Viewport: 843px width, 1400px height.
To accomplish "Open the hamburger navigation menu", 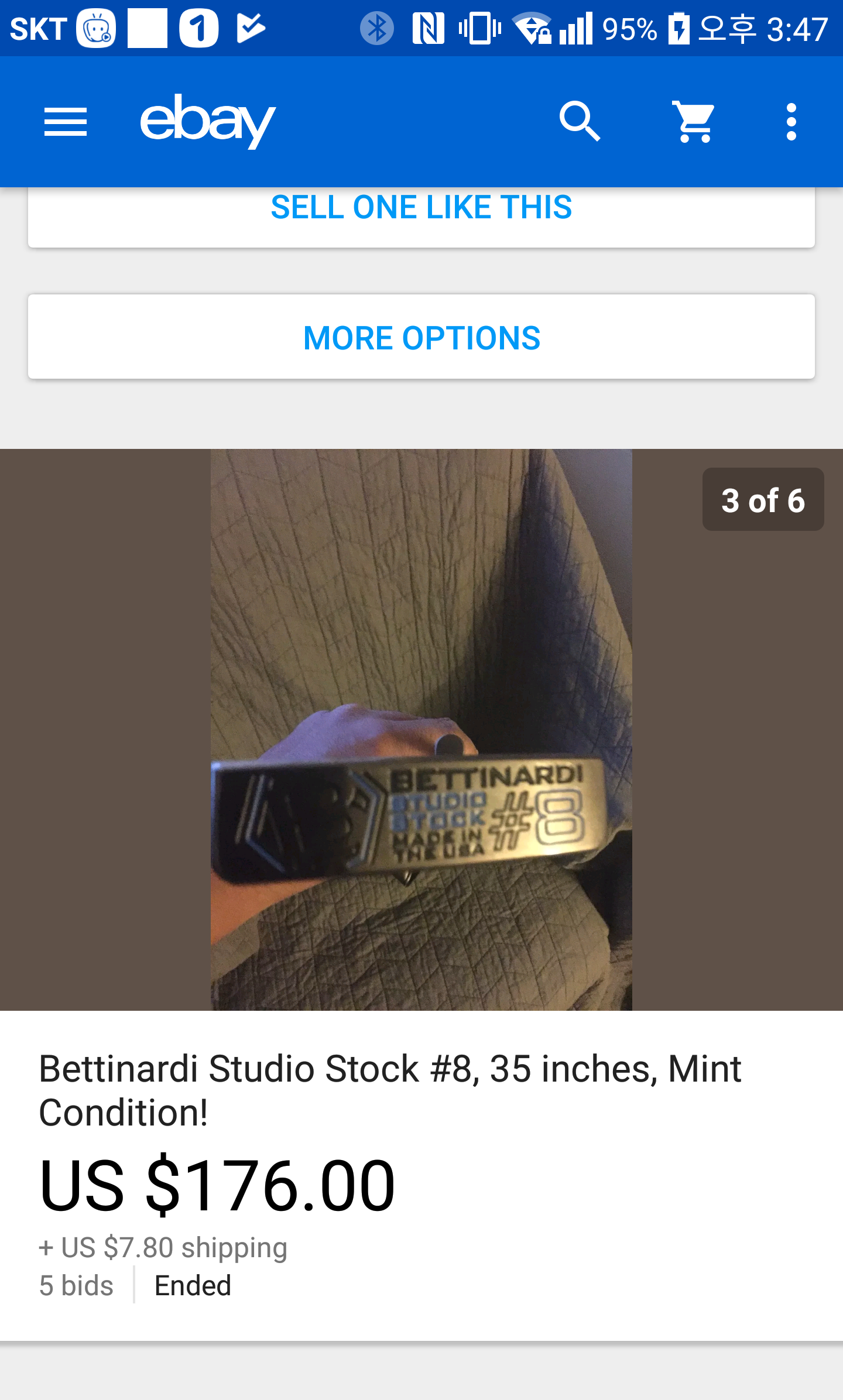I will pyautogui.click(x=66, y=122).
